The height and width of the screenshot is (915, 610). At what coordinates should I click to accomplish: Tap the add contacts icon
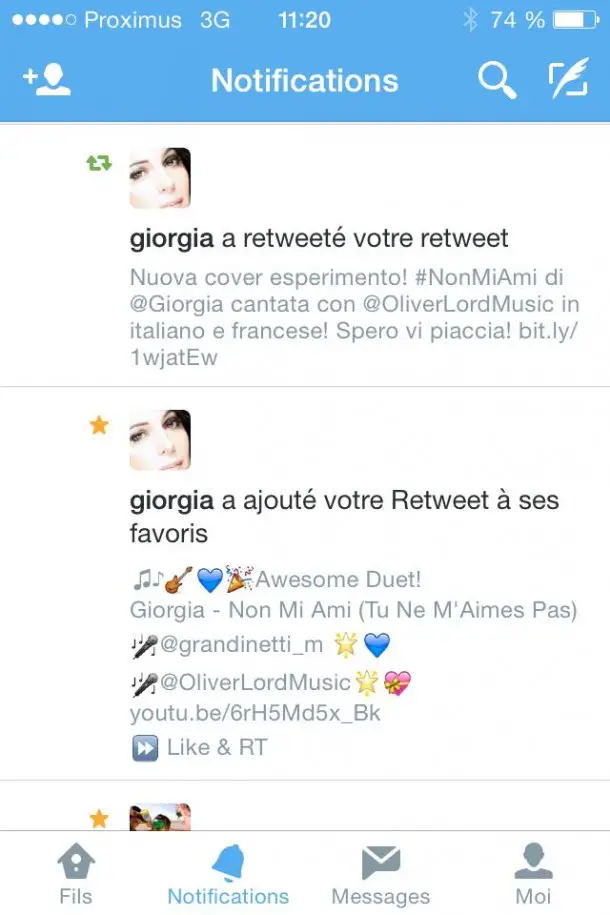click(46, 80)
